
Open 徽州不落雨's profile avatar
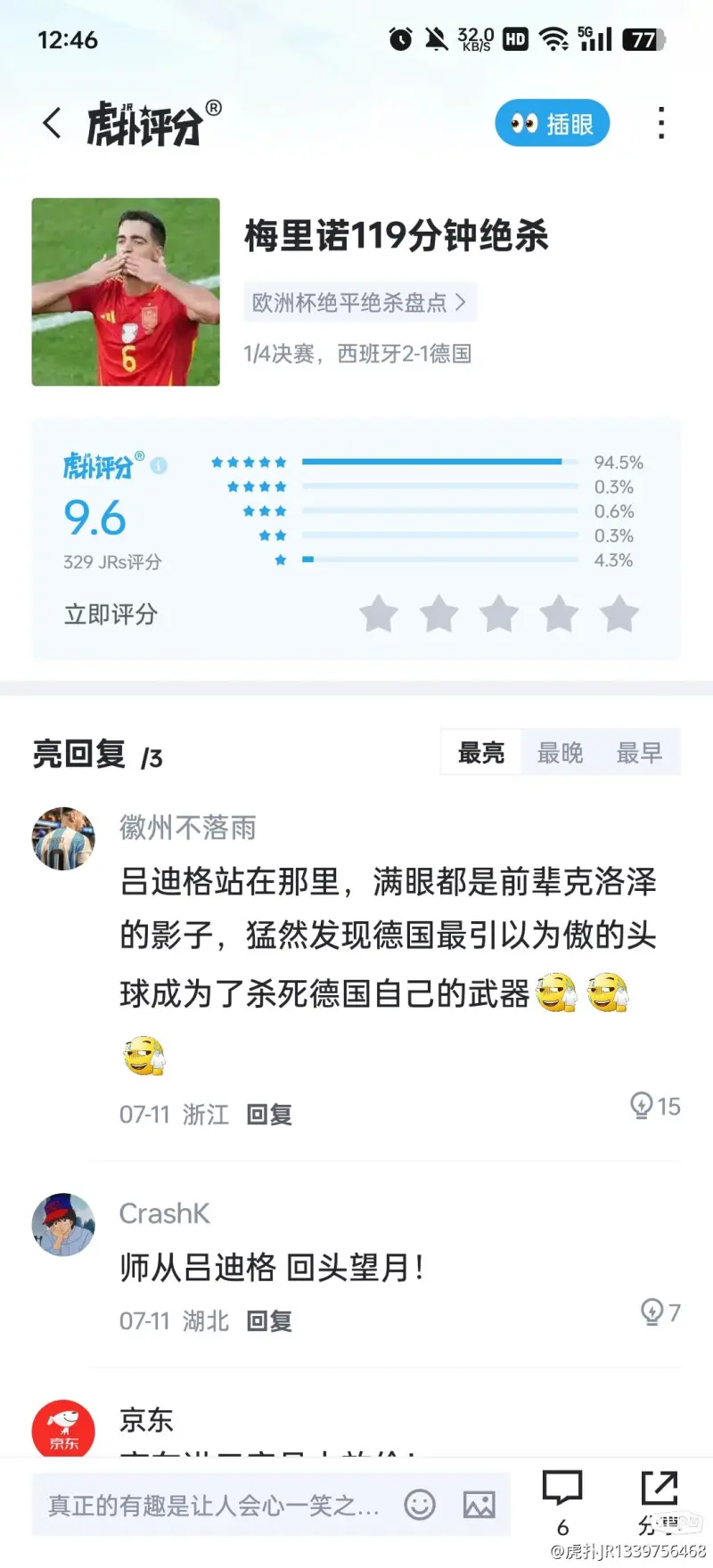[x=63, y=838]
